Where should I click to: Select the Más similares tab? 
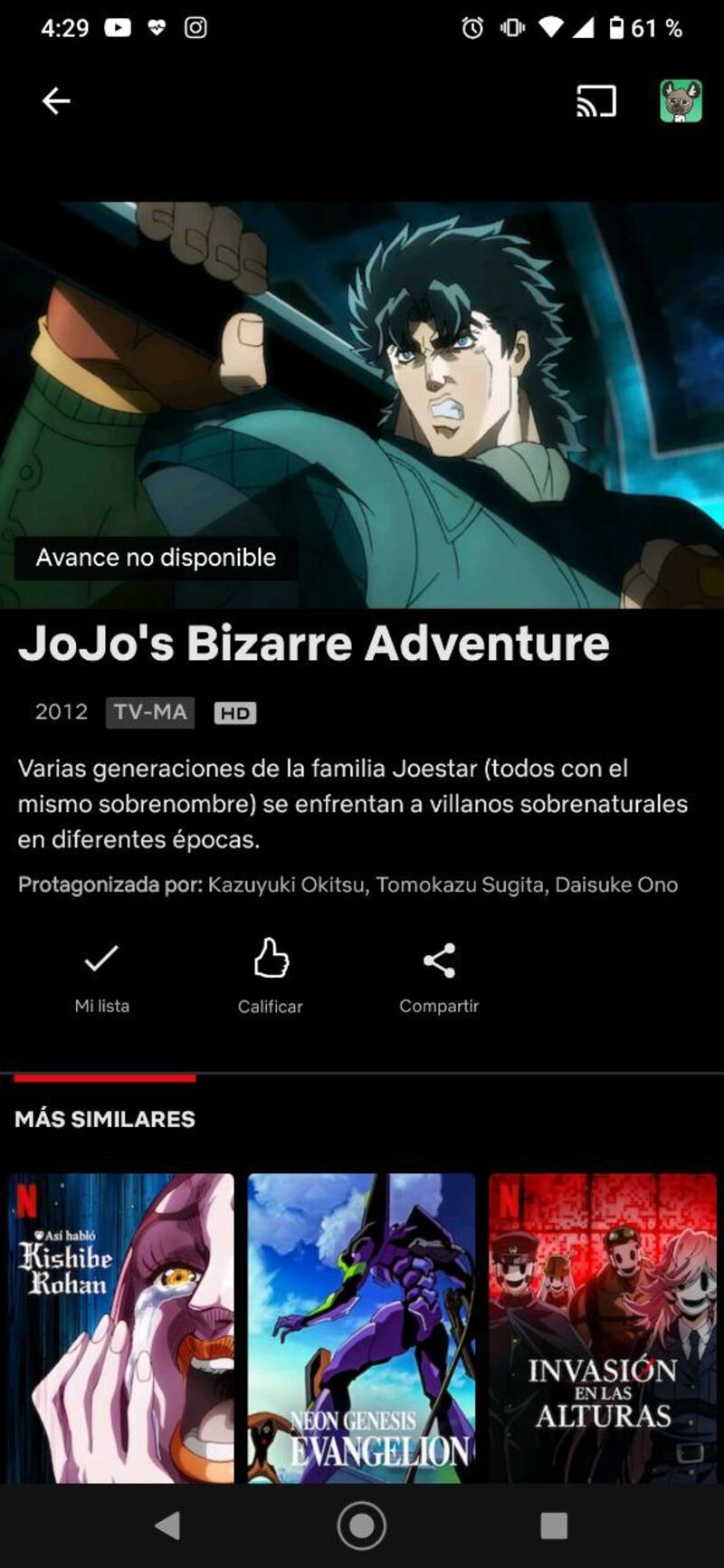(105, 1118)
